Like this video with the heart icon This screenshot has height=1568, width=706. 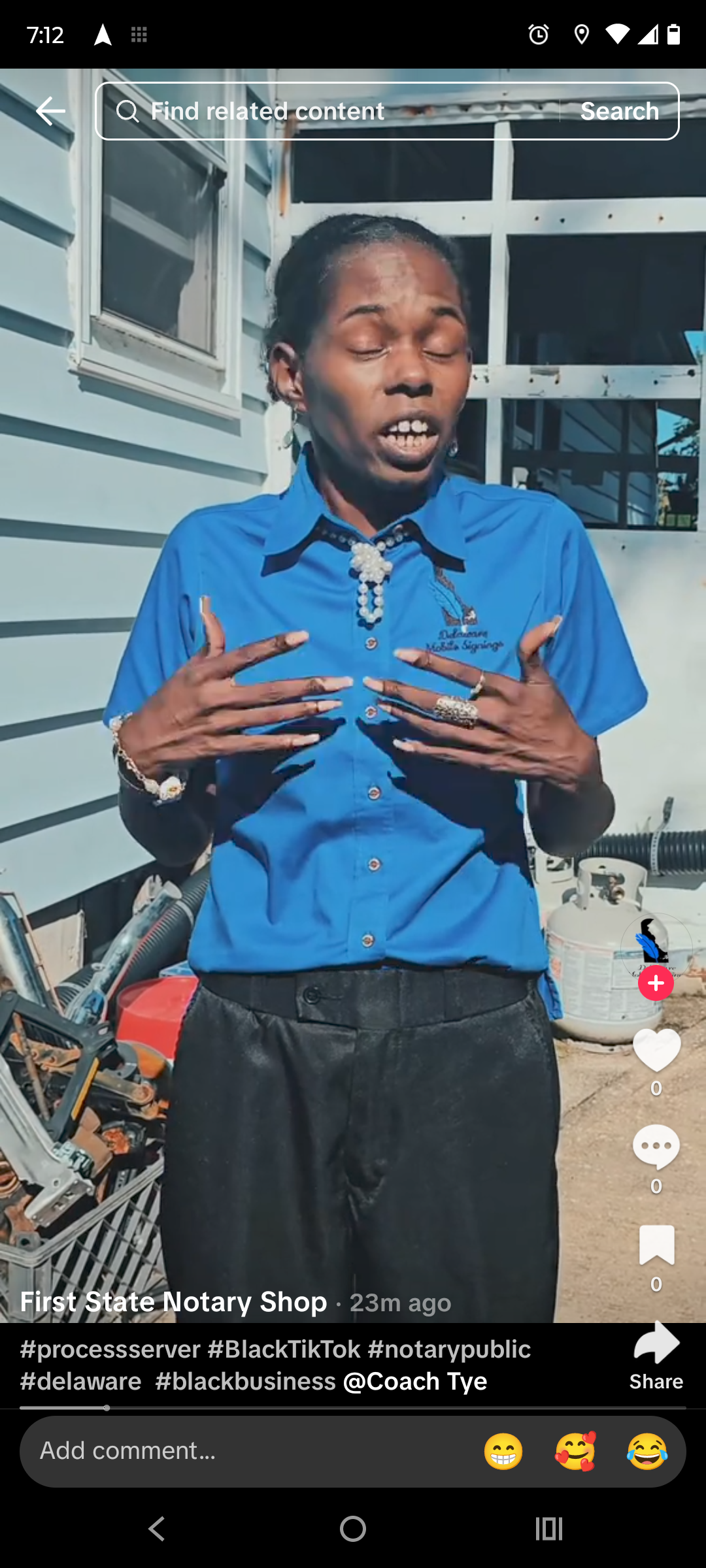click(x=656, y=1050)
